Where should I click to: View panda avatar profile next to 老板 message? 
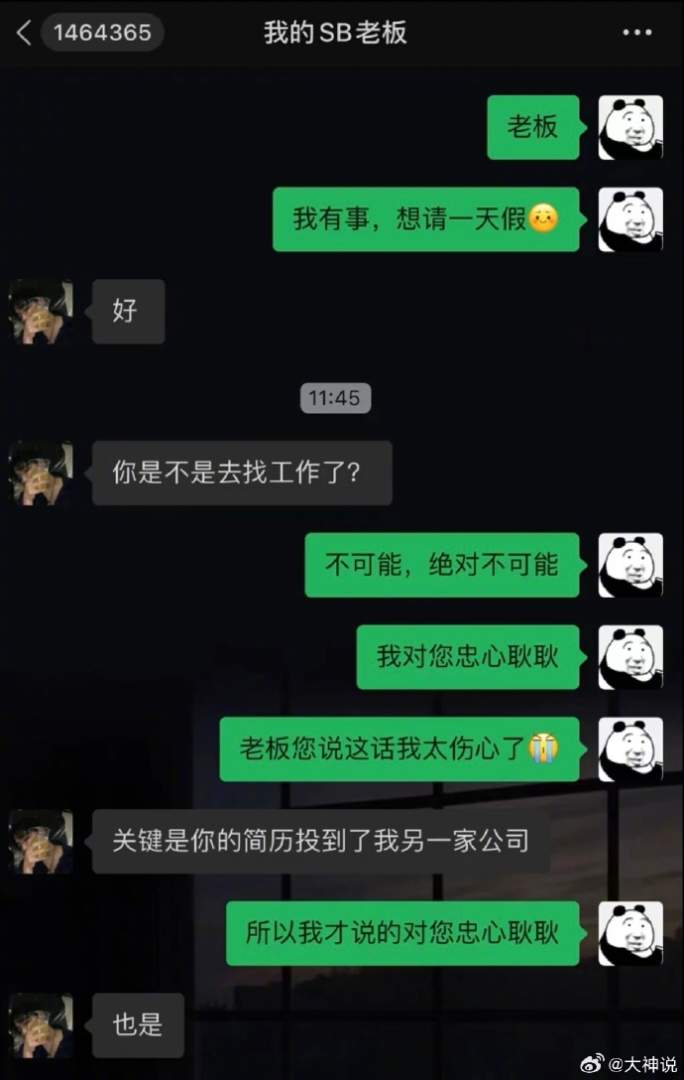(630, 127)
